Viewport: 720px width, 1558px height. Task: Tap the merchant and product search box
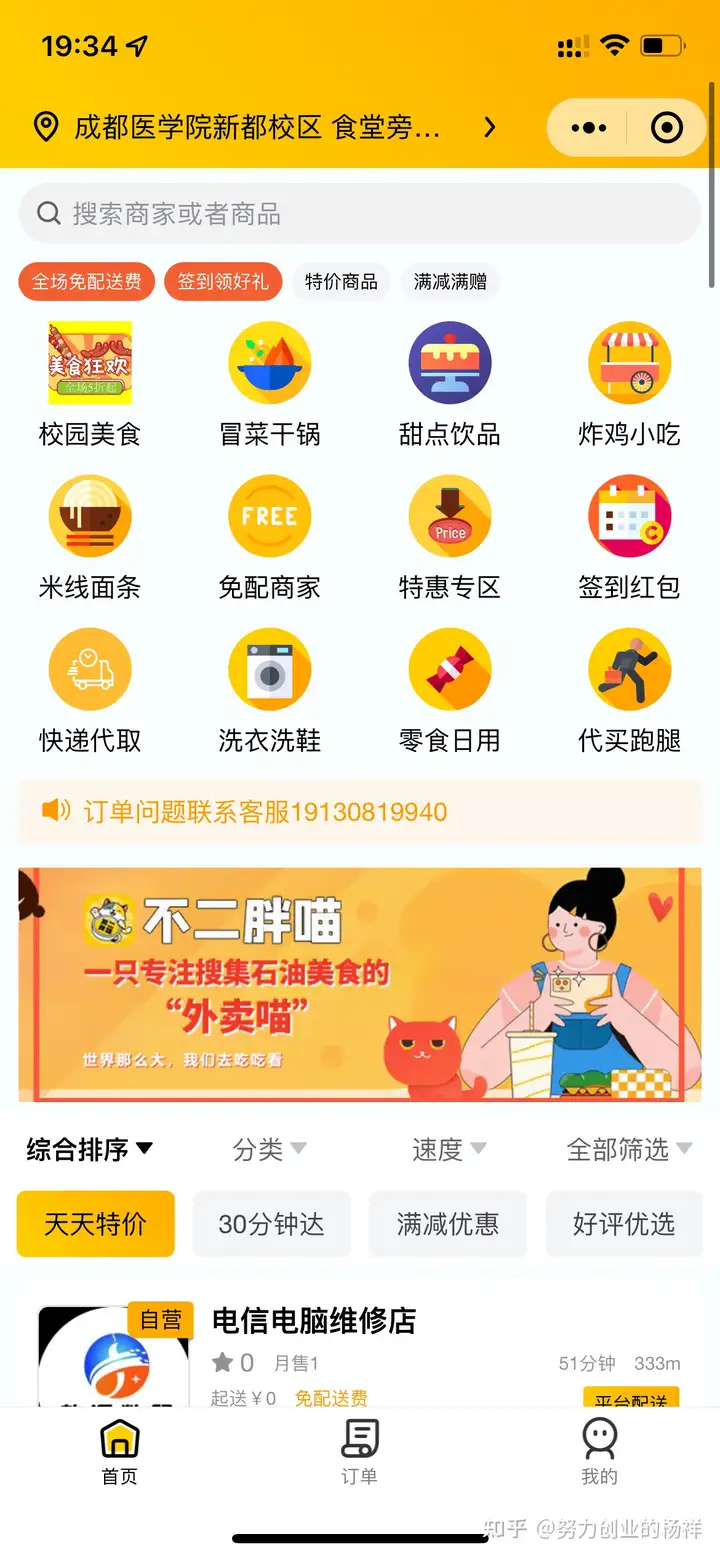coord(360,213)
